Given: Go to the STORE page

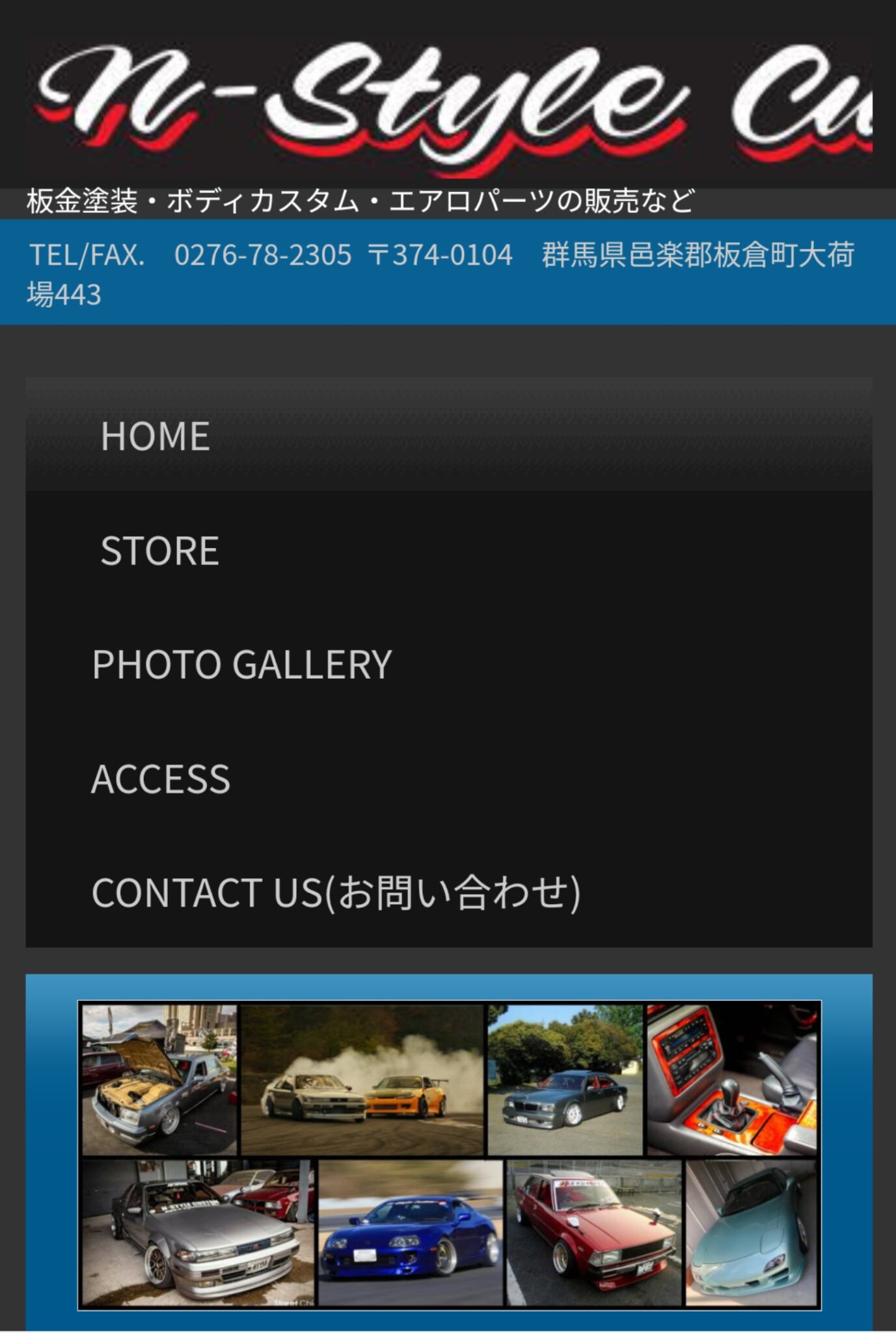Looking at the screenshot, I should tap(159, 551).
